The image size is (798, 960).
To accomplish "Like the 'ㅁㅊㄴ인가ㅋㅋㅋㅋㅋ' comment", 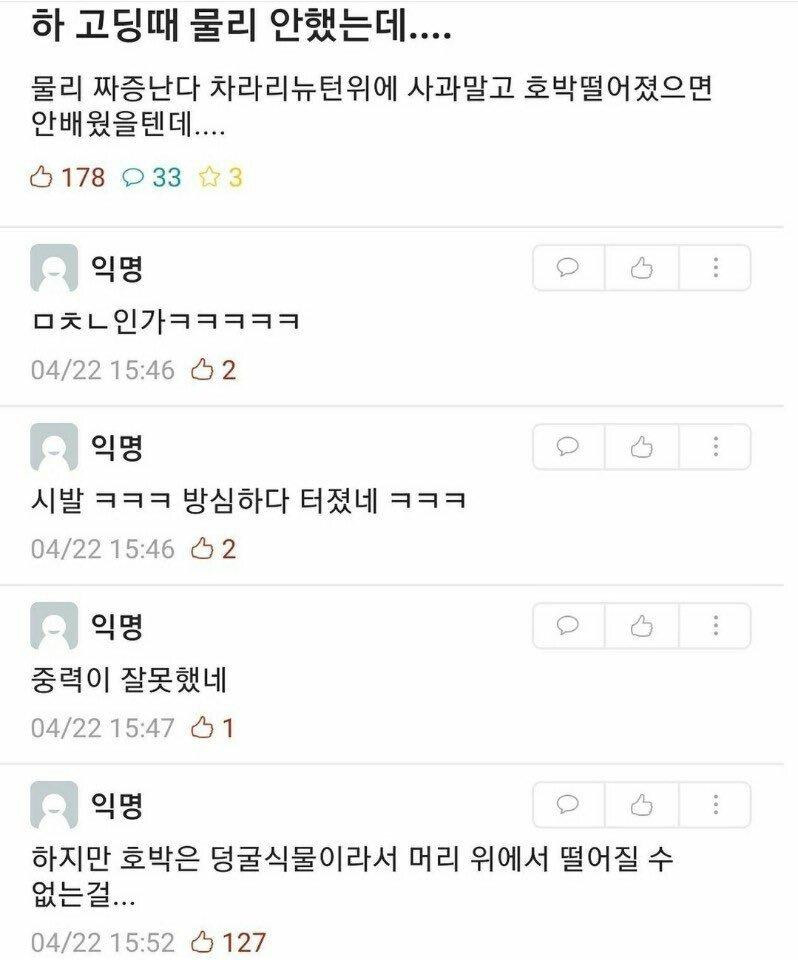I will 642,268.
